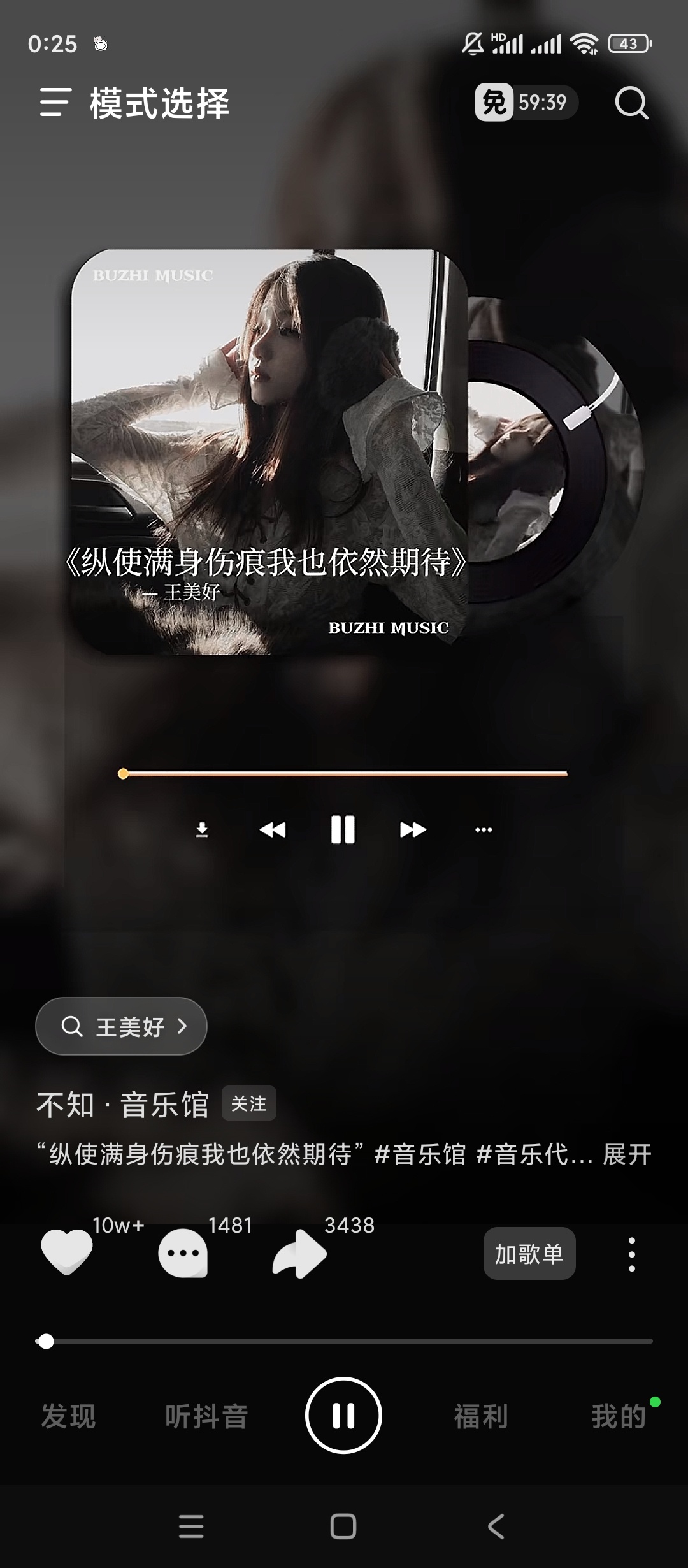
Task: Open search with the magnifier icon
Action: tap(631, 103)
